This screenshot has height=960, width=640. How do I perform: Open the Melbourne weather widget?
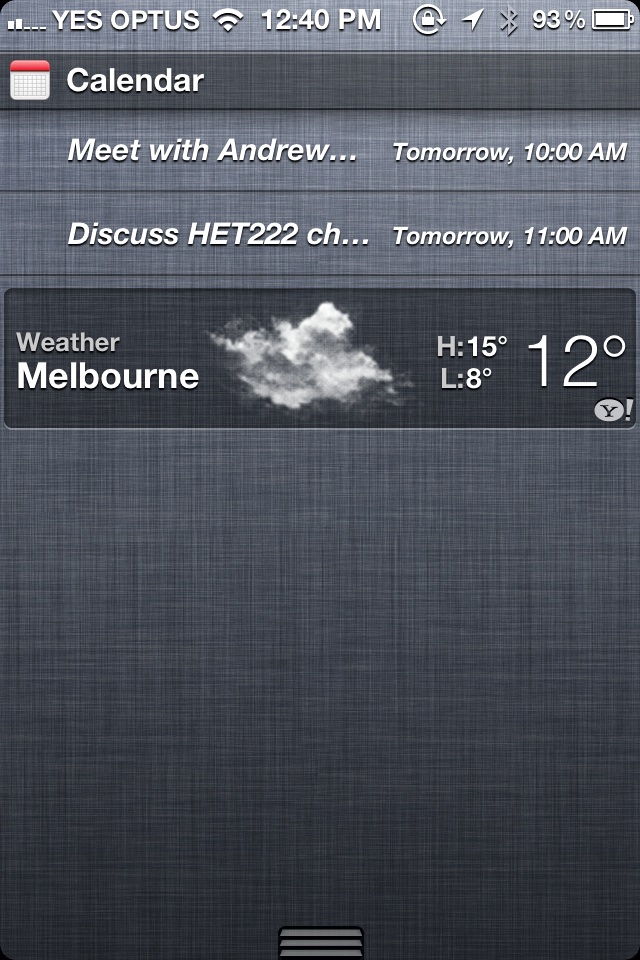coord(320,359)
